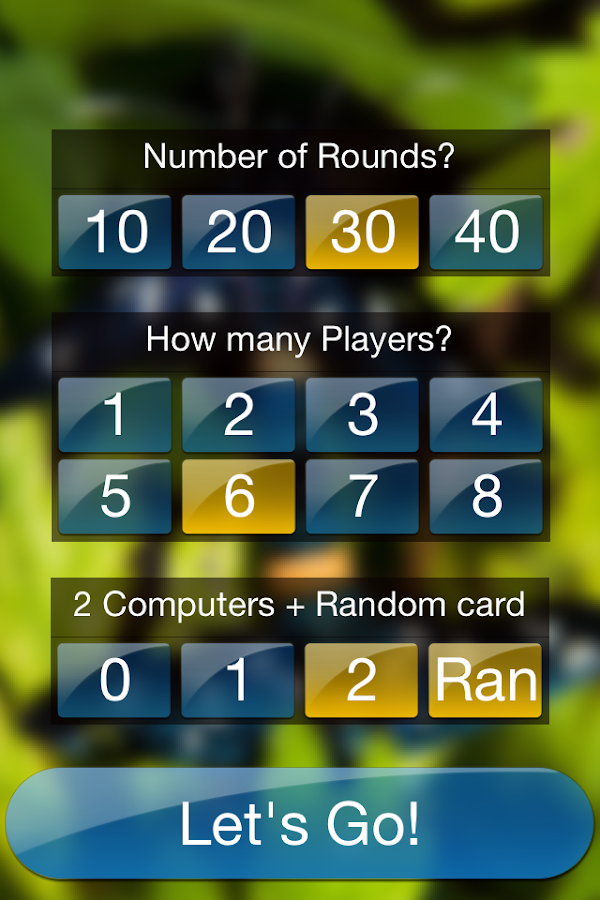Choose 1 computer opponent
Viewport: 600px width, 900px height.
[238, 680]
